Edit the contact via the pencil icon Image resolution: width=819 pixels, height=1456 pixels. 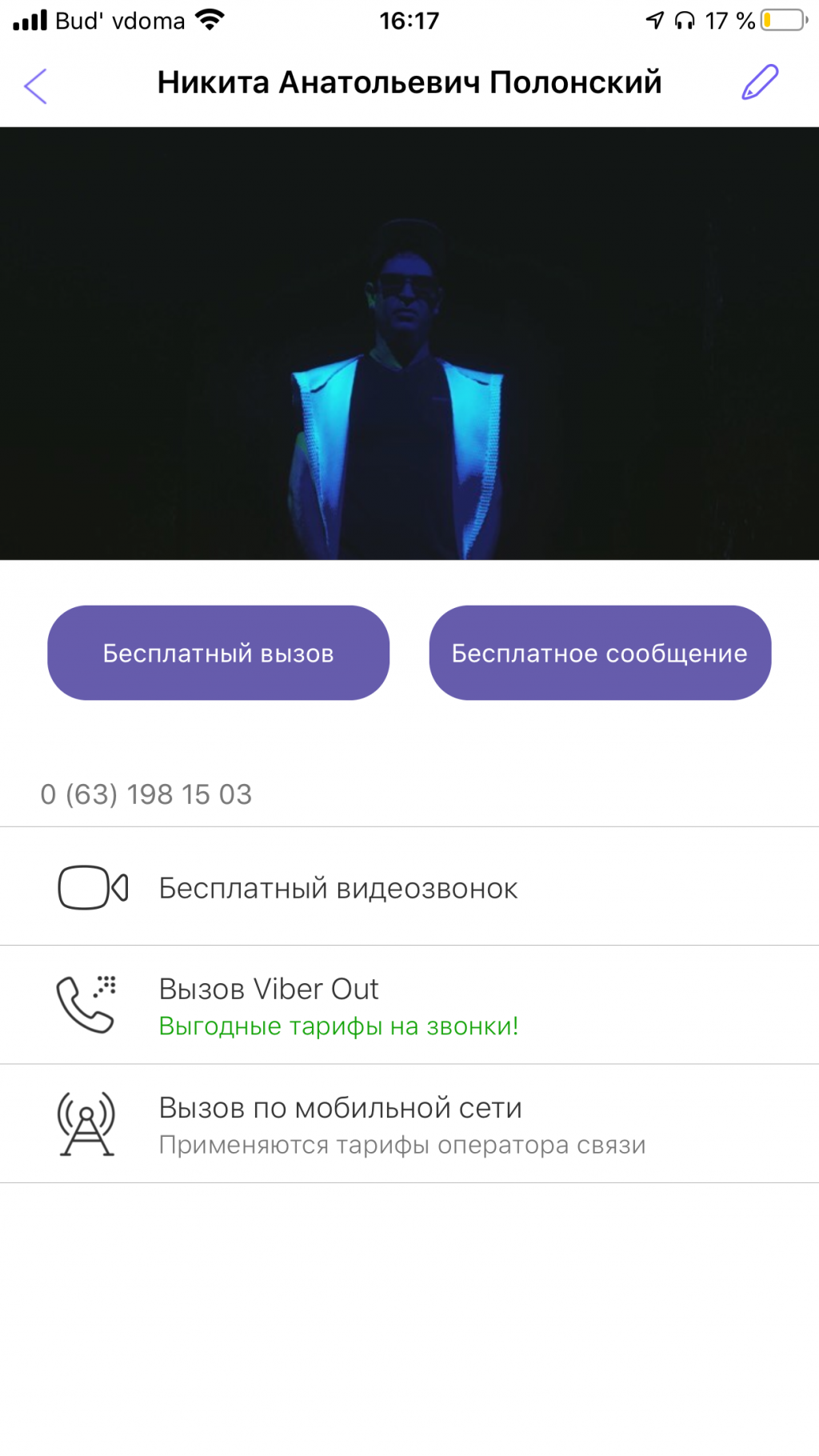(759, 82)
